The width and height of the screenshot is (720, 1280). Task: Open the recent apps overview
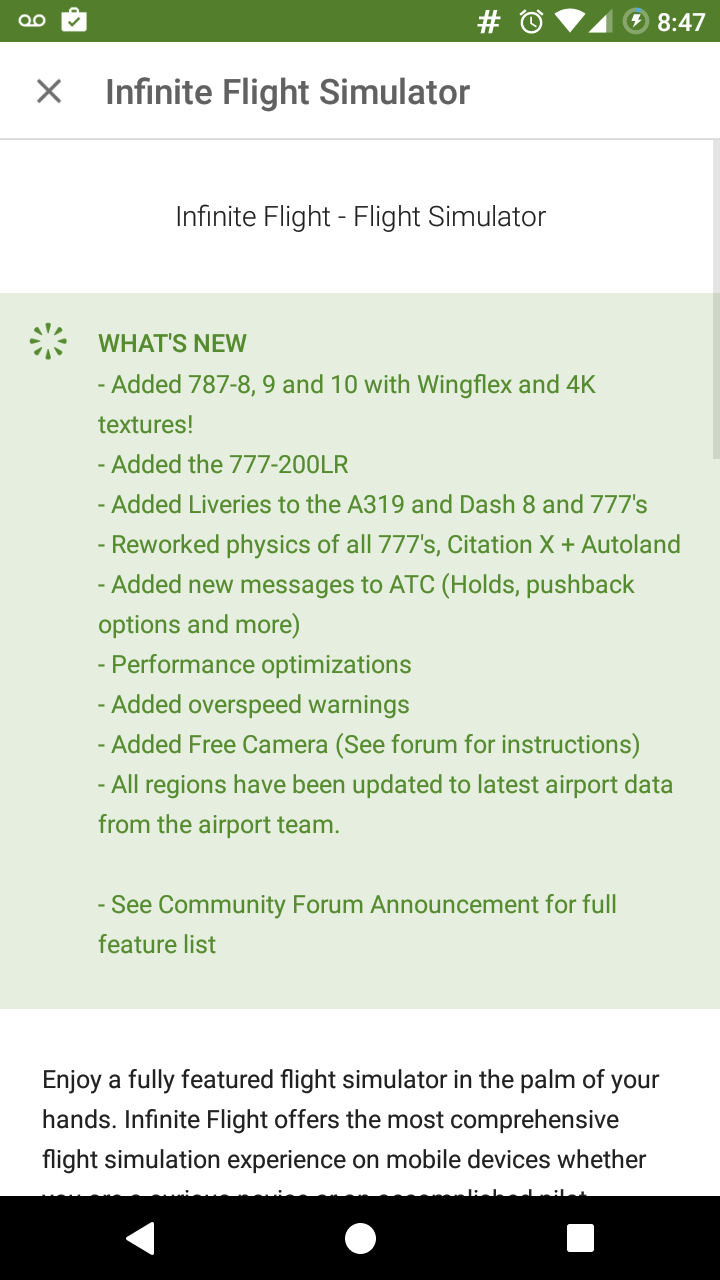(580, 1238)
